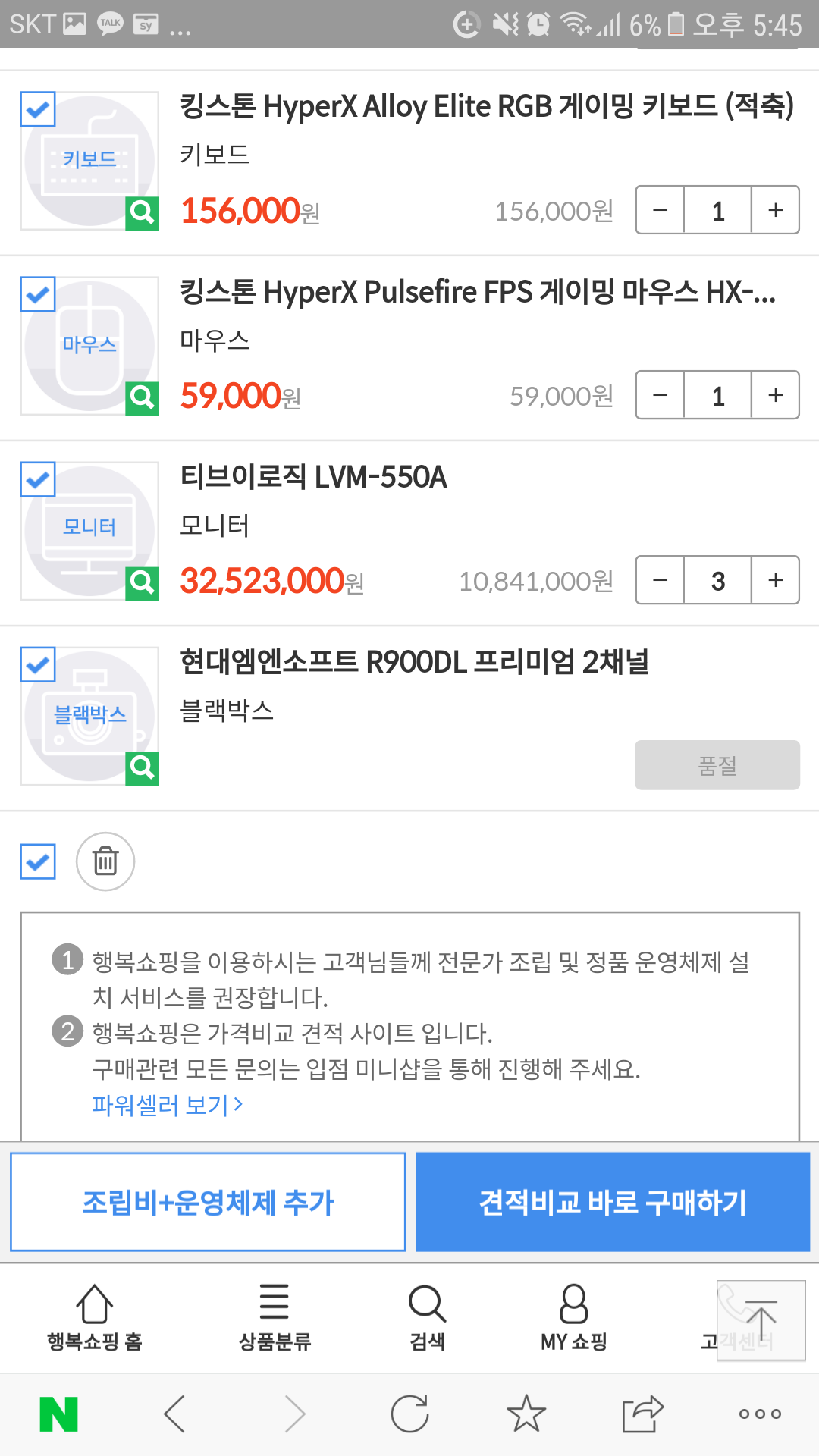The image size is (819, 1456).
Task: Zoom the monitor product image magnifier
Action: click(x=142, y=582)
